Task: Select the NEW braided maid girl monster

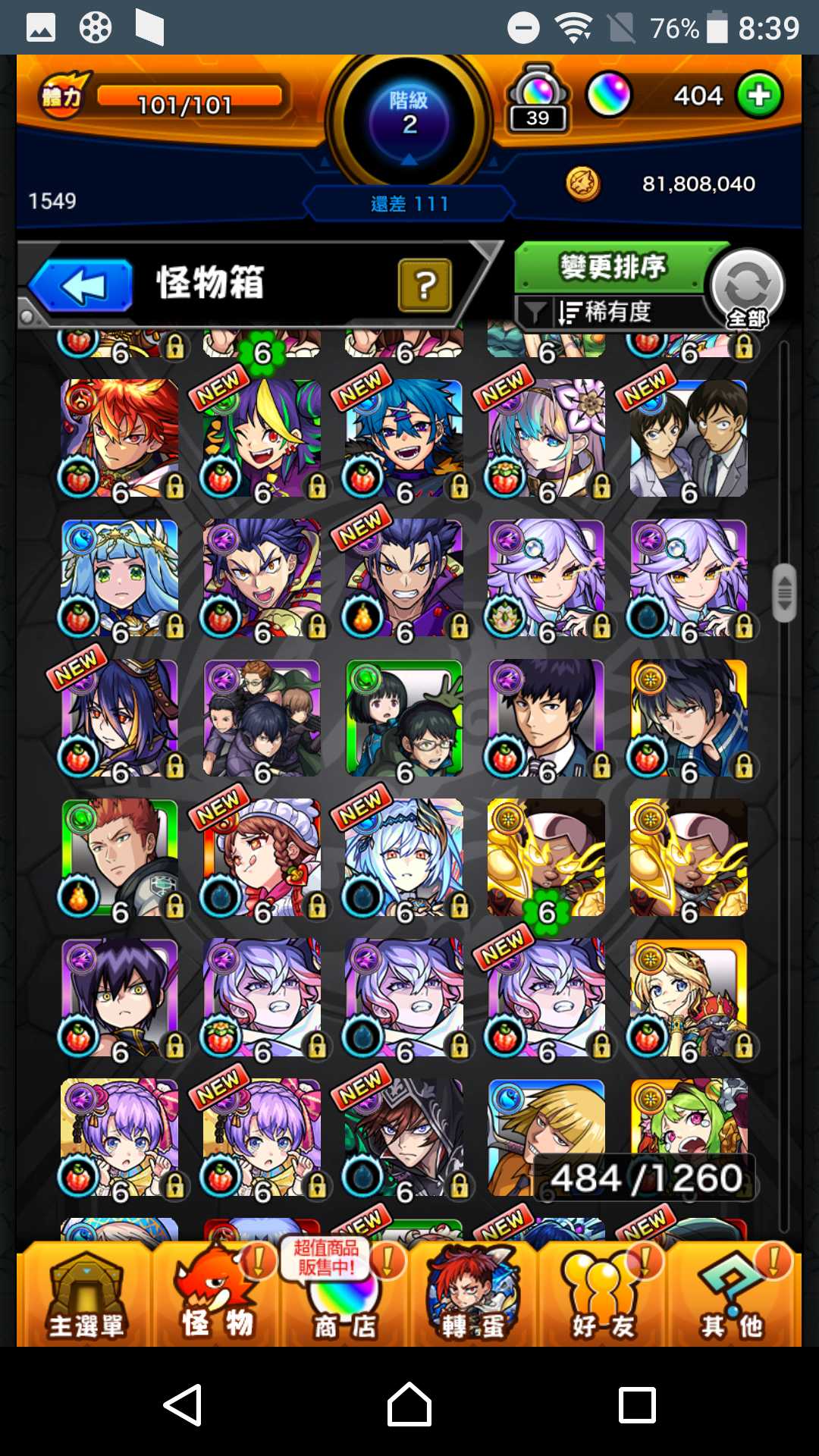Action: [262, 857]
